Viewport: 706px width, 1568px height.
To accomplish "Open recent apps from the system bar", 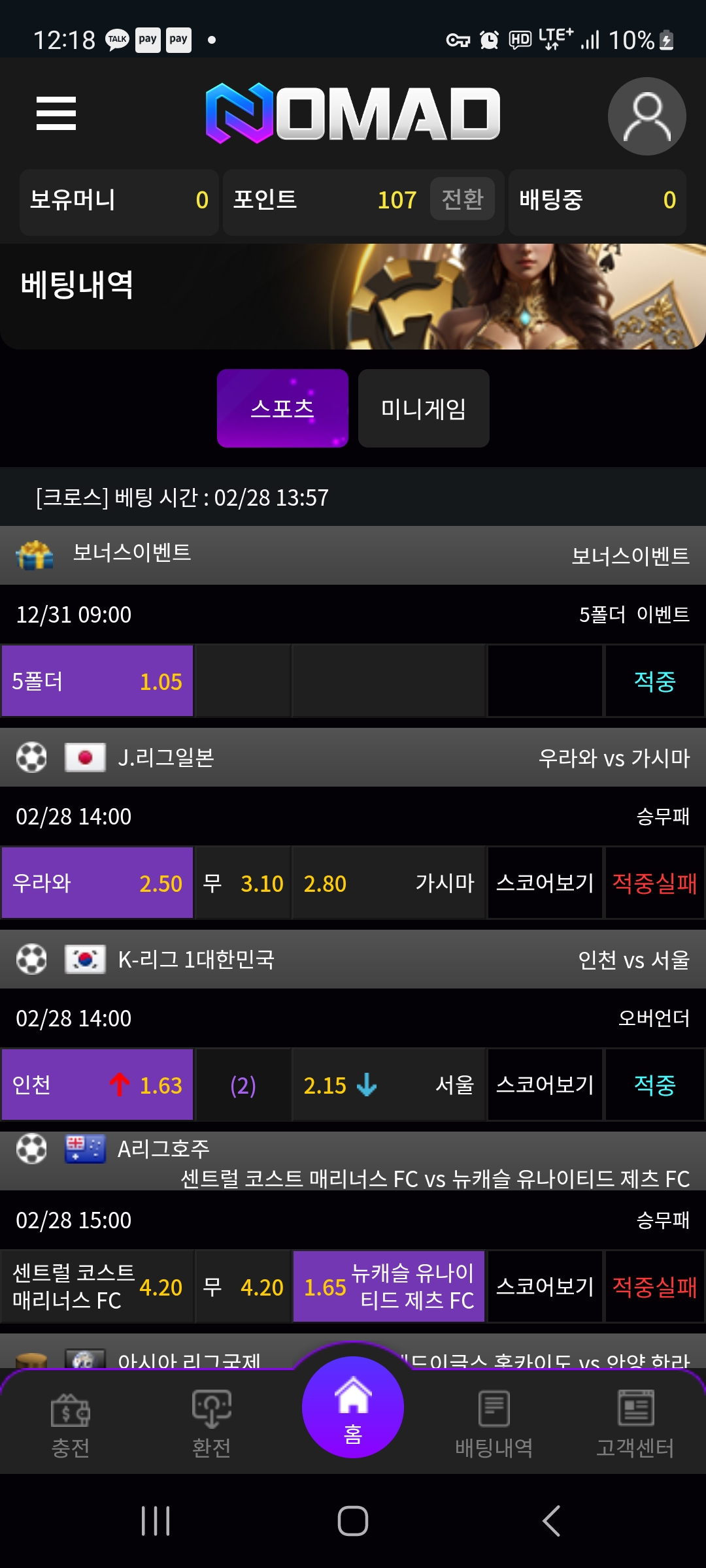I will coord(156,1521).
